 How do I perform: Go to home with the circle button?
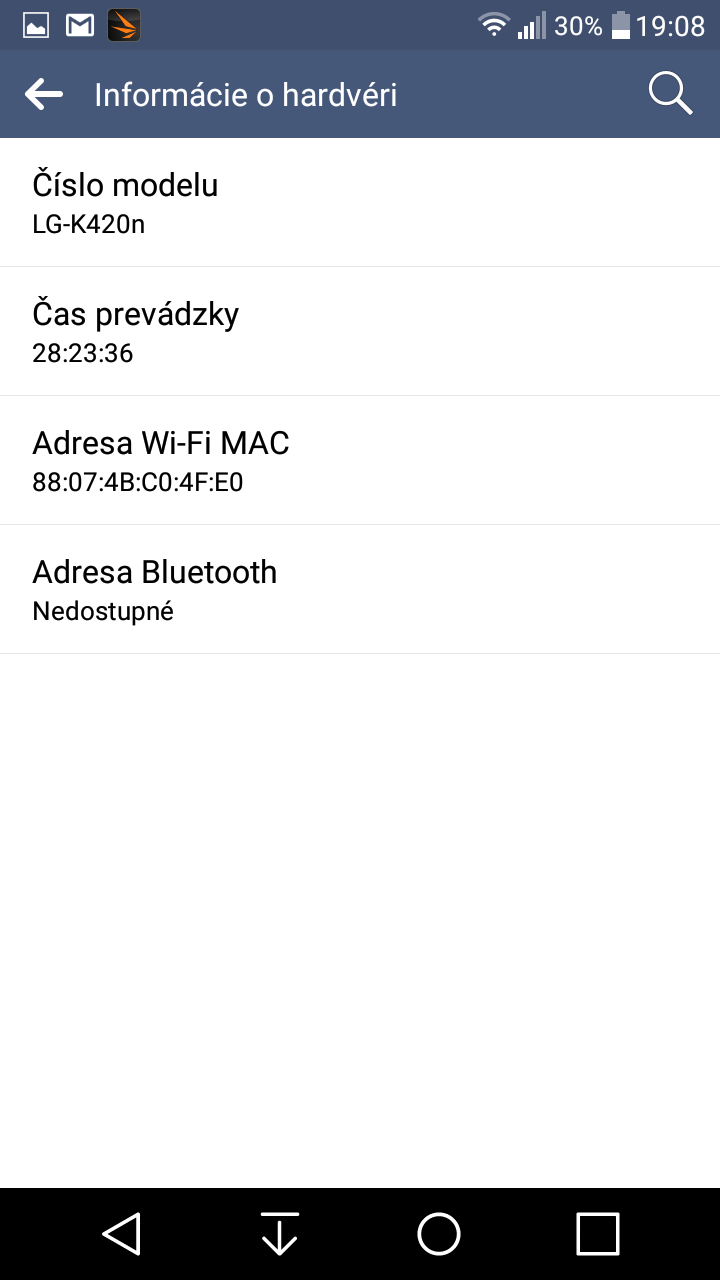tap(439, 1234)
